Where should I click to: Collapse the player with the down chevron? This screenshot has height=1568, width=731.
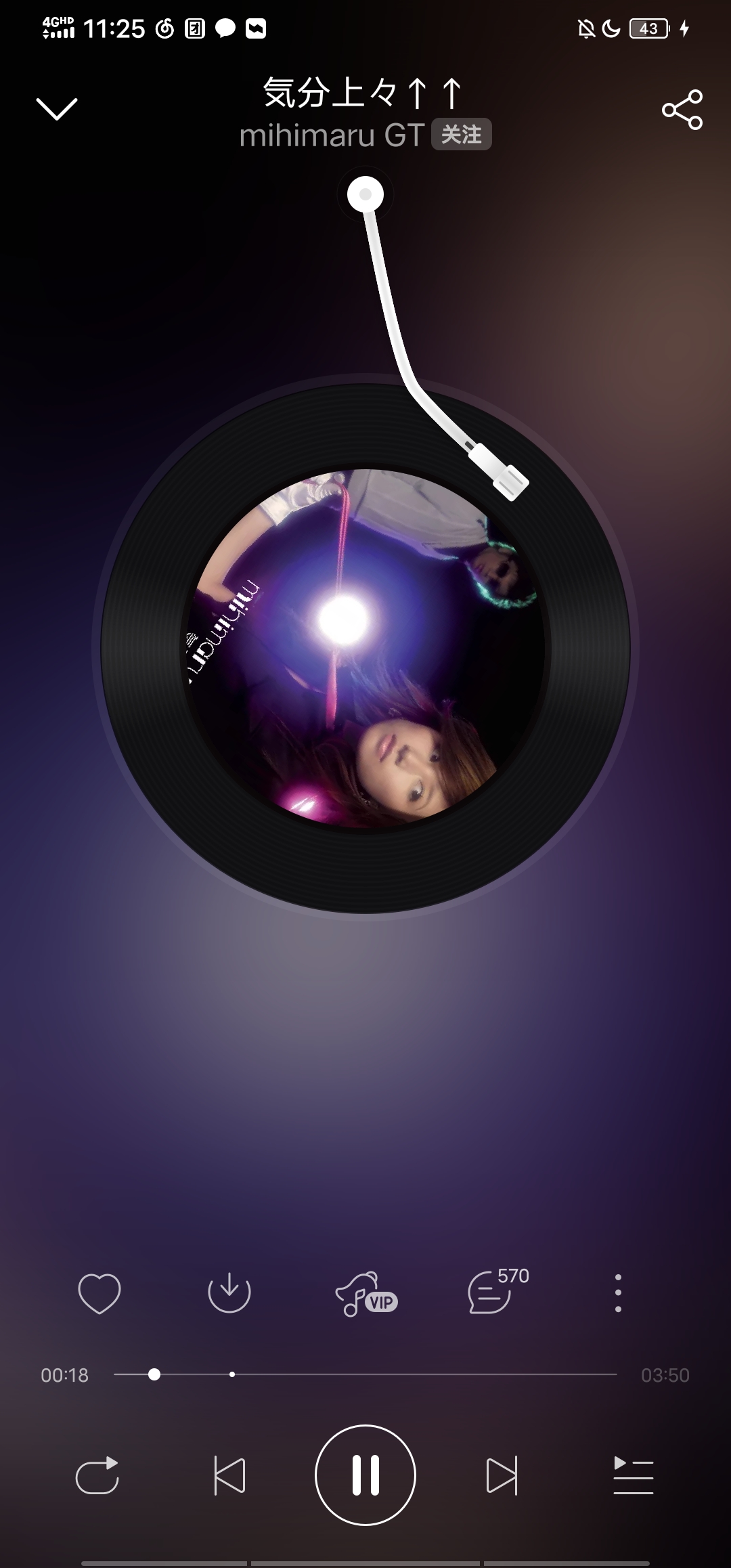click(57, 108)
